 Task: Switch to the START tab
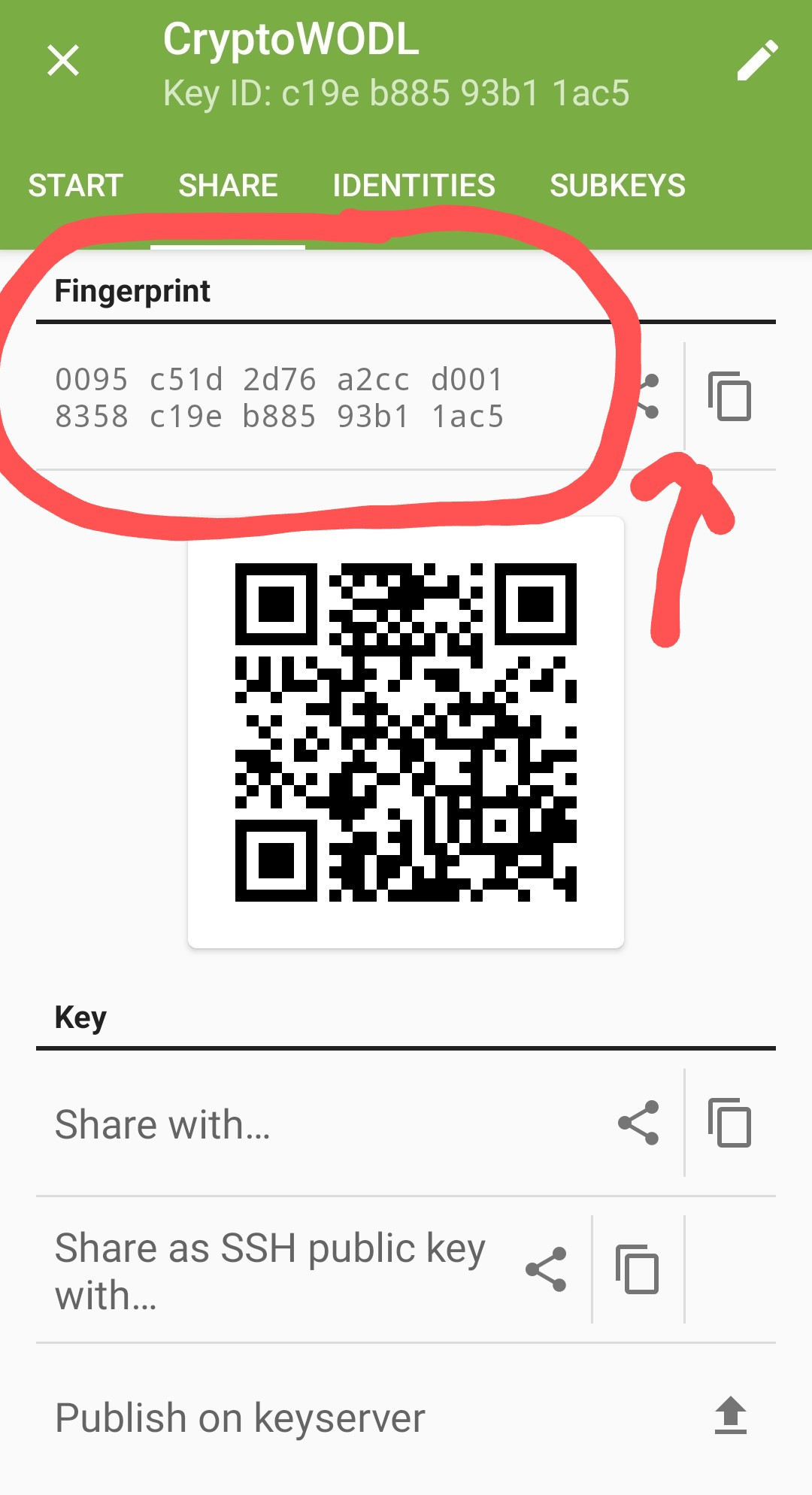pyautogui.click(x=75, y=186)
